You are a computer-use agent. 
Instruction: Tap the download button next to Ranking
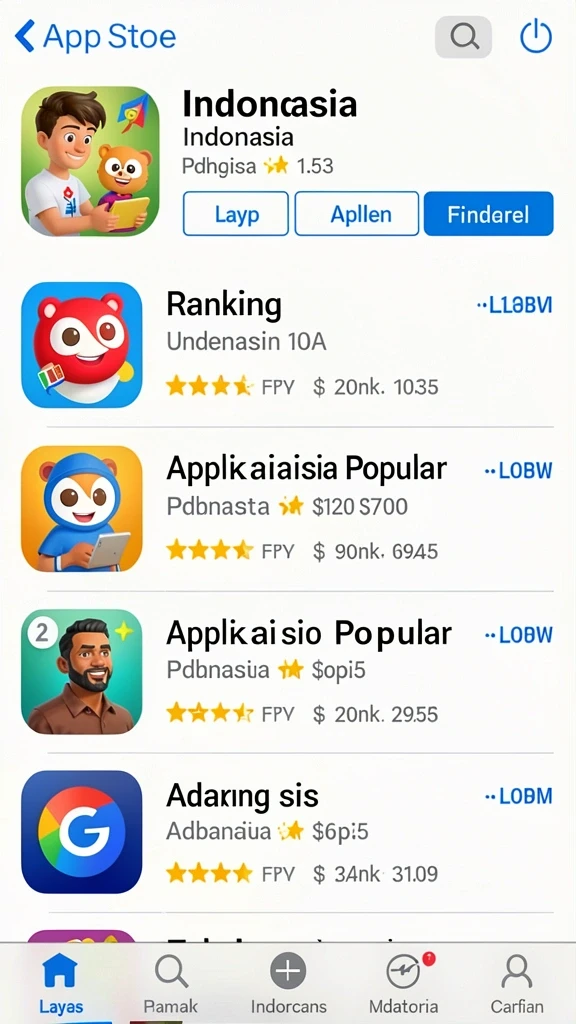click(x=514, y=305)
